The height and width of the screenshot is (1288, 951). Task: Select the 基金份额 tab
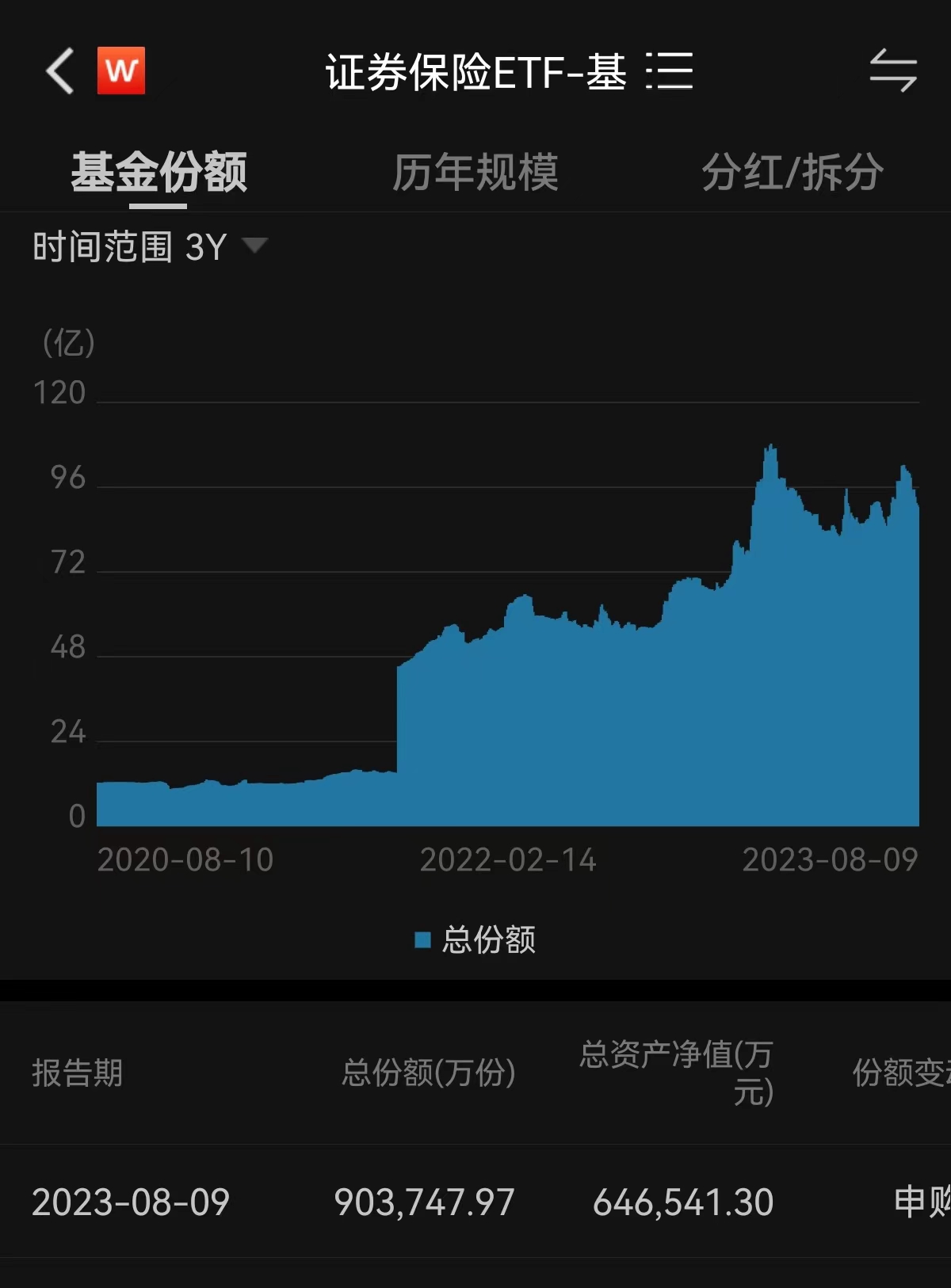coord(158,173)
